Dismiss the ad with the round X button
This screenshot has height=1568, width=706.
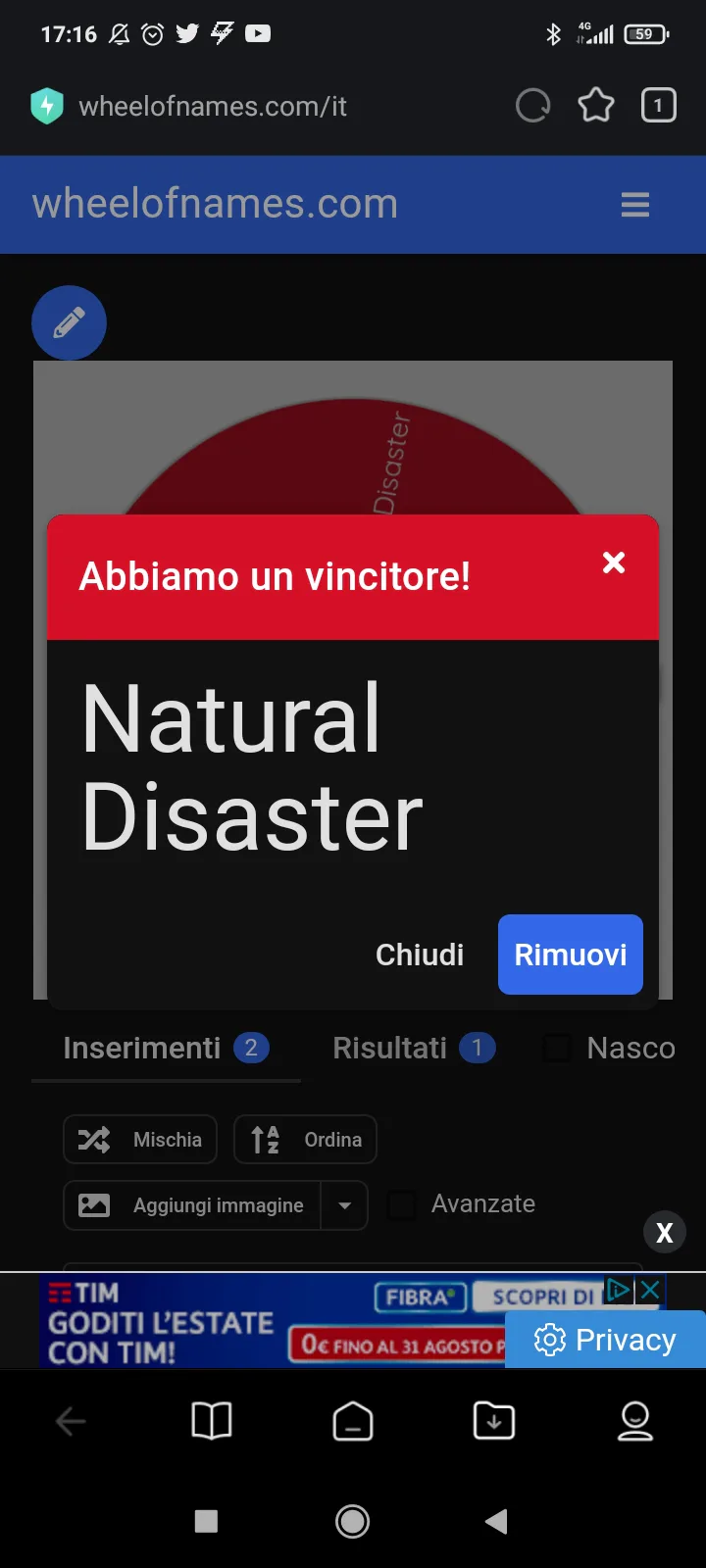664,1233
